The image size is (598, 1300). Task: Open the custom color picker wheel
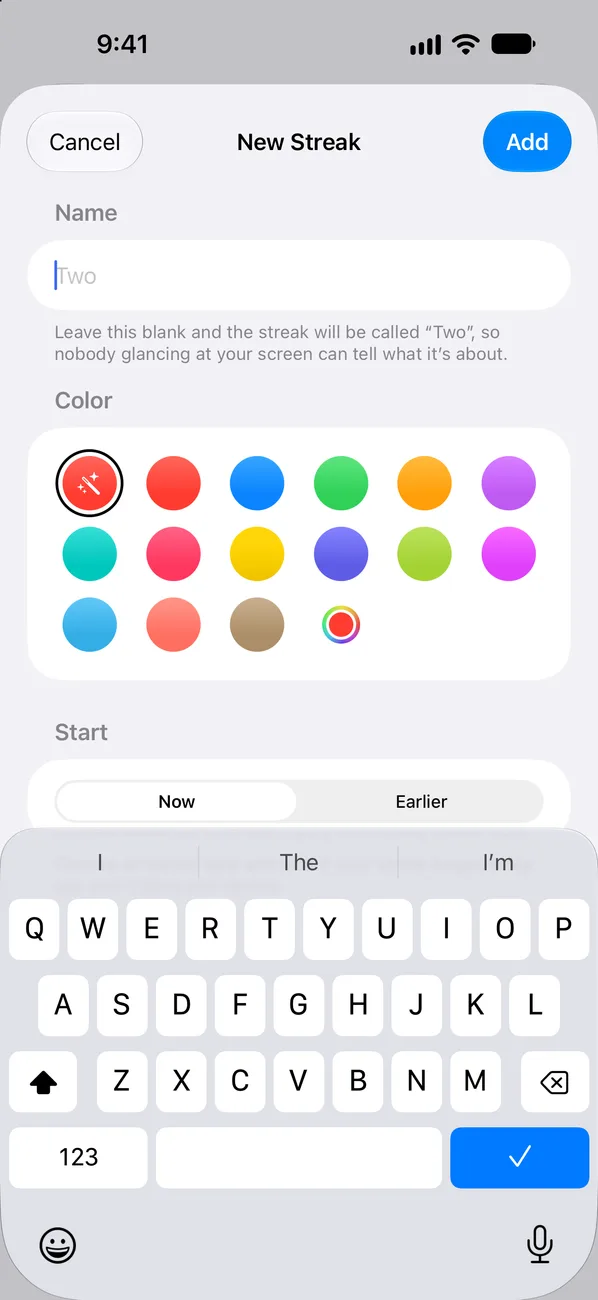tap(341, 625)
